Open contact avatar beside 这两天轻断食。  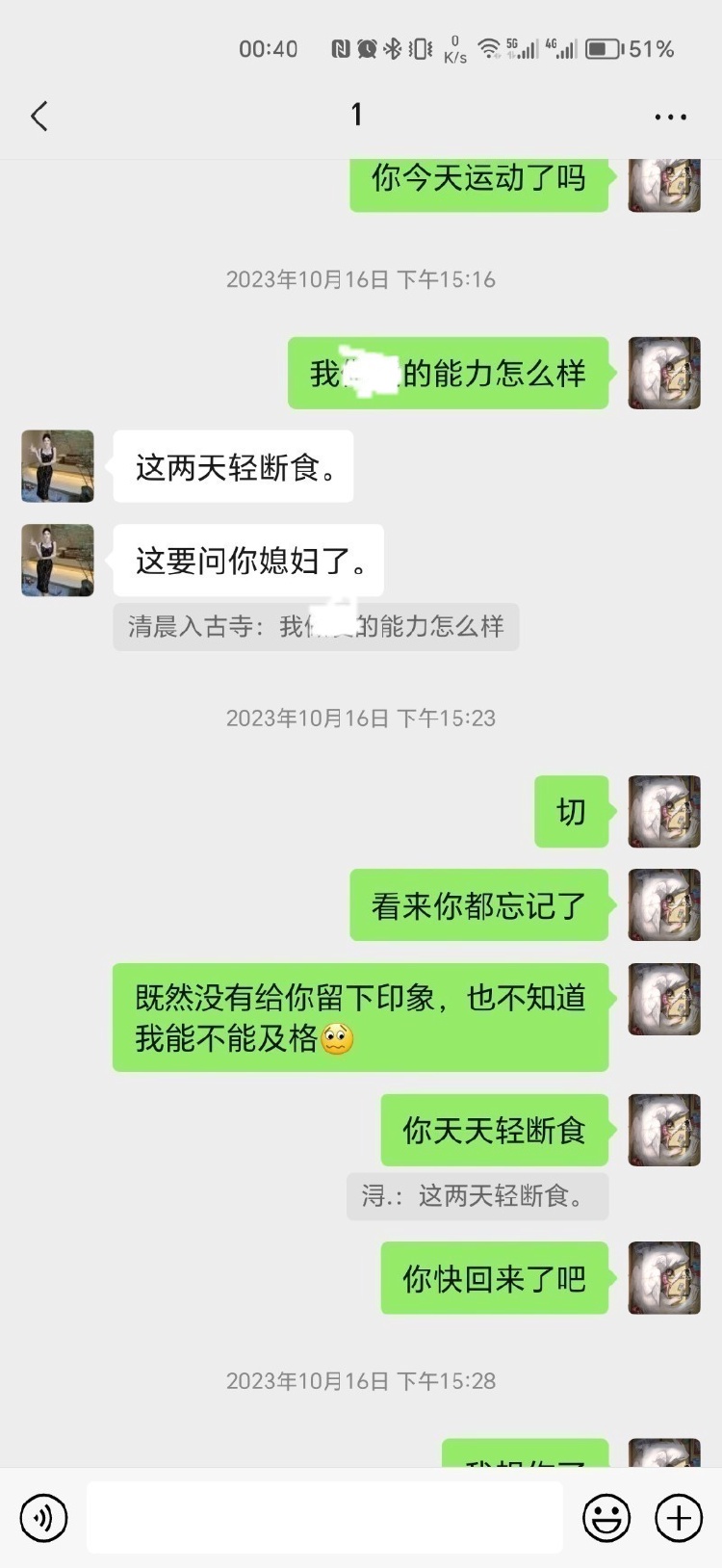(x=58, y=466)
